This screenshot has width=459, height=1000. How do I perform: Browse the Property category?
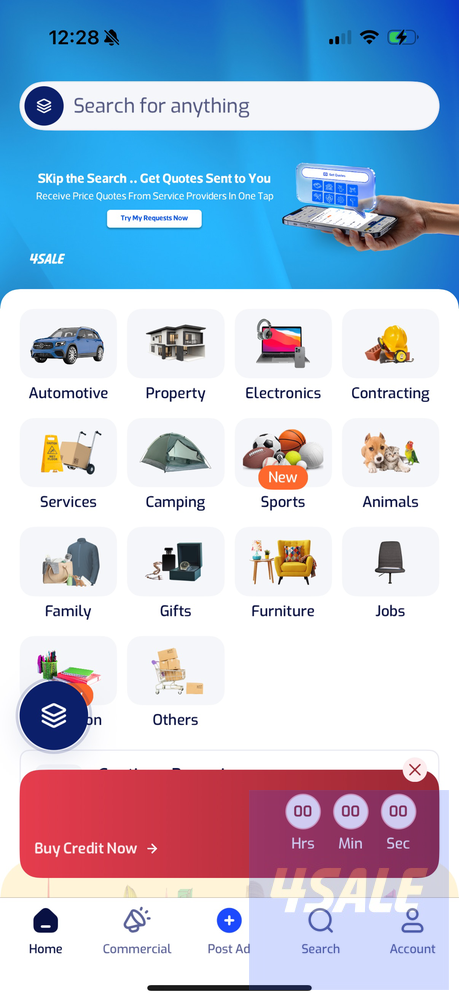pyautogui.click(x=175, y=356)
